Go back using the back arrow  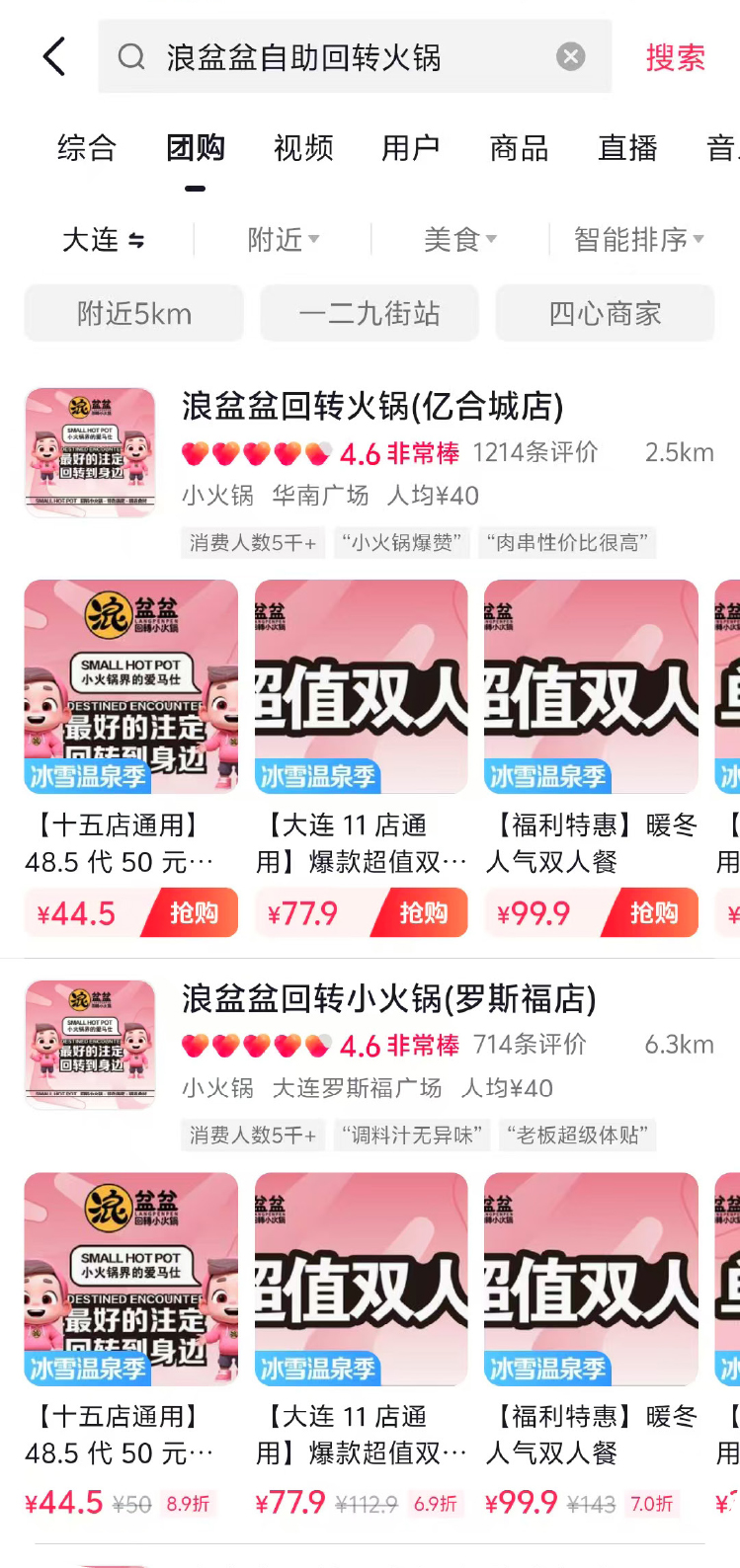tap(54, 57)
